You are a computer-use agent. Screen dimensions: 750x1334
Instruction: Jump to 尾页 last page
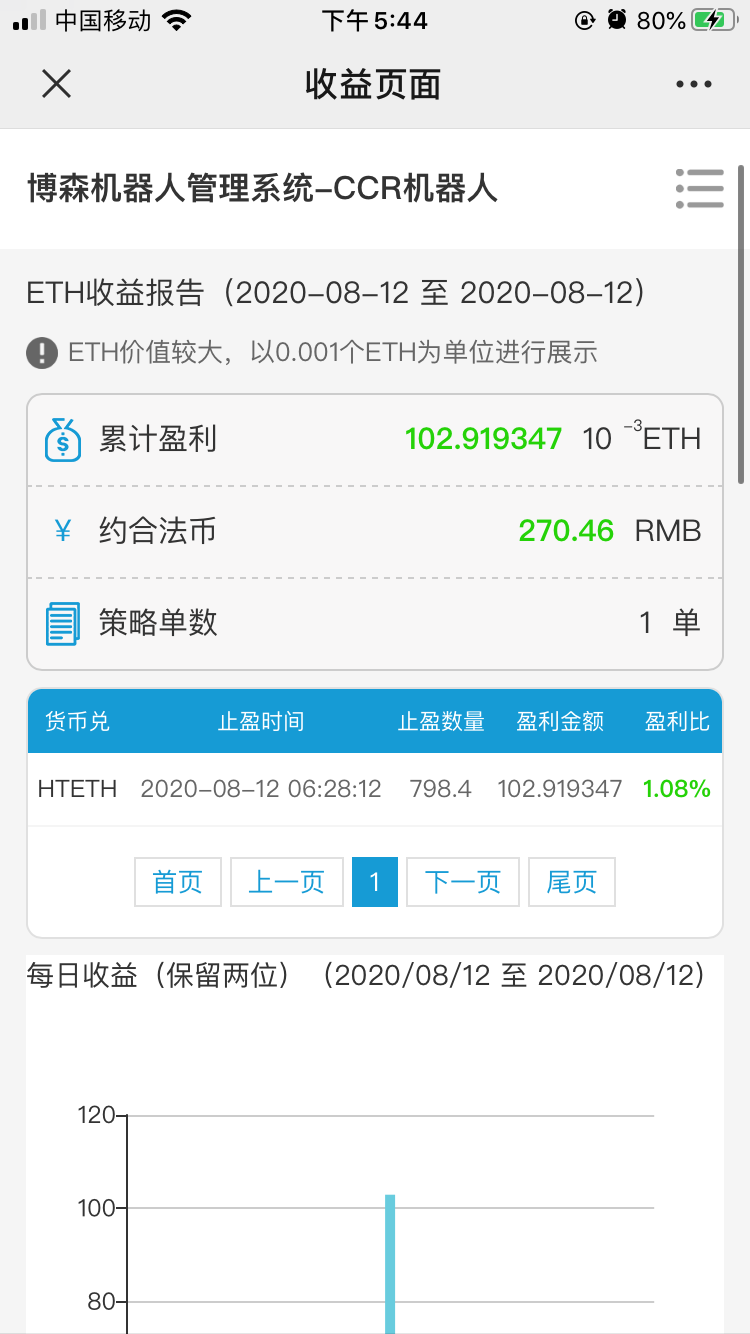[572, 882]
